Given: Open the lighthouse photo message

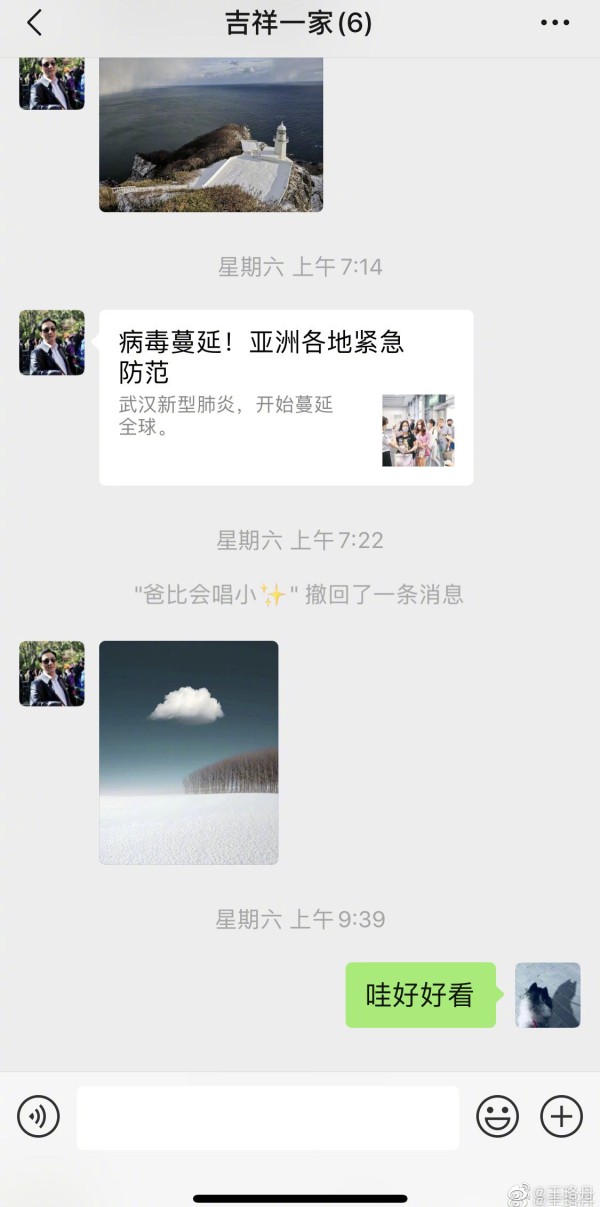Looking at the screenshot, I should (211, 135).
